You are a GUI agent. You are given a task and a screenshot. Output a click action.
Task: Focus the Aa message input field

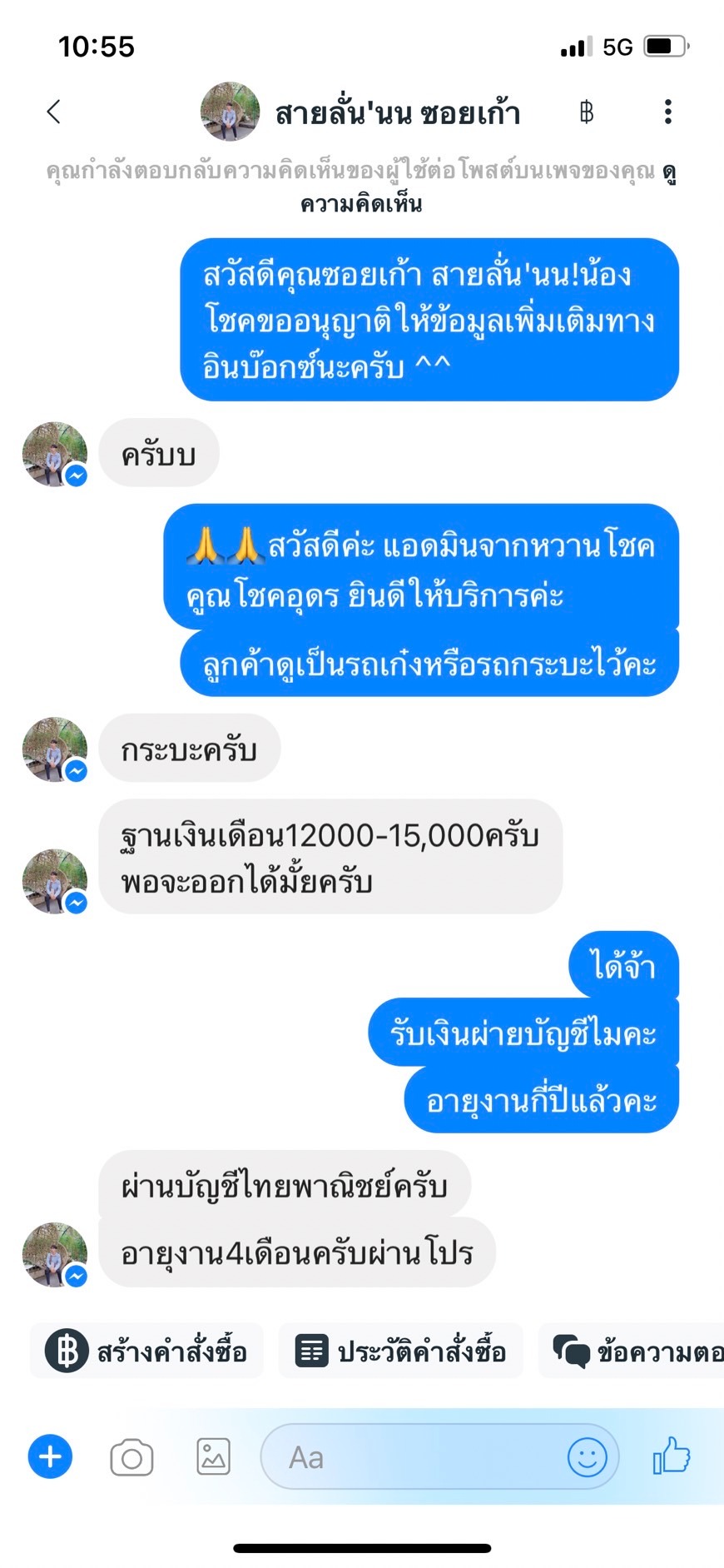(x=416, y=1457)
